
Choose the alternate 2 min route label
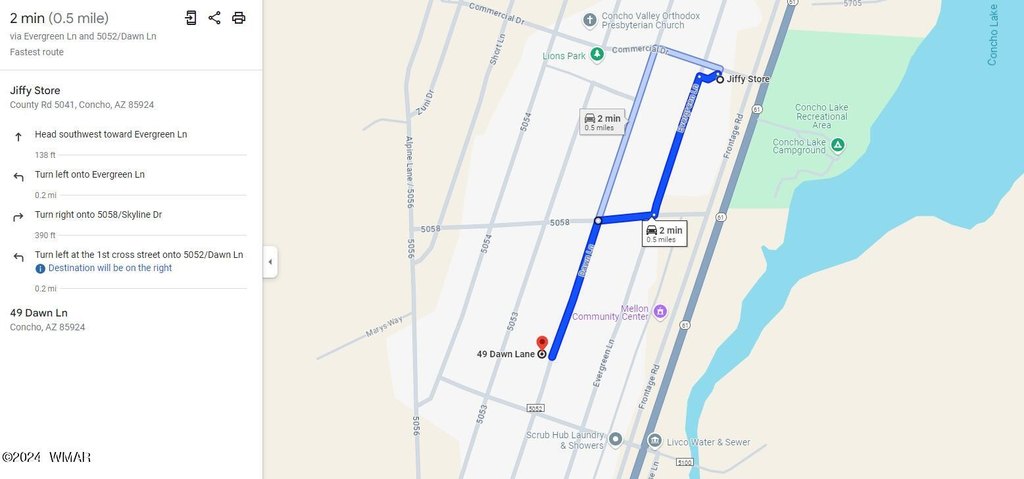tap(603, 122)
